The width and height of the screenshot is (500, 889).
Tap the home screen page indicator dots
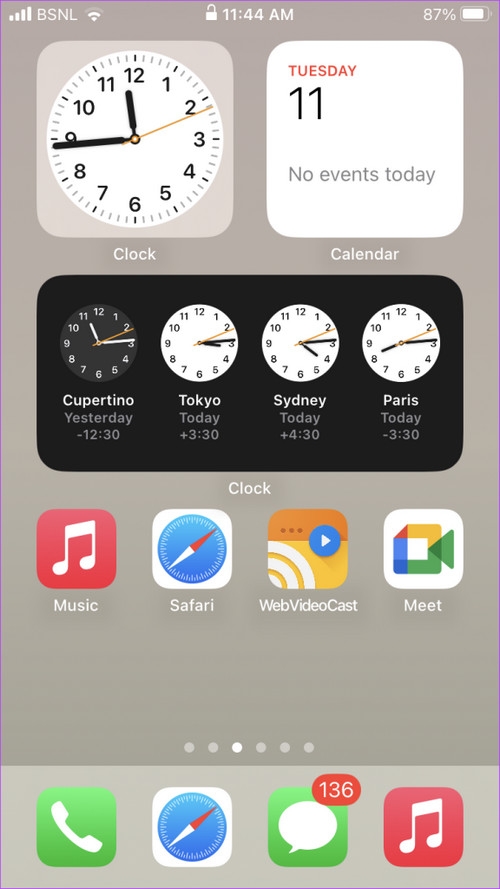(249, 748)
